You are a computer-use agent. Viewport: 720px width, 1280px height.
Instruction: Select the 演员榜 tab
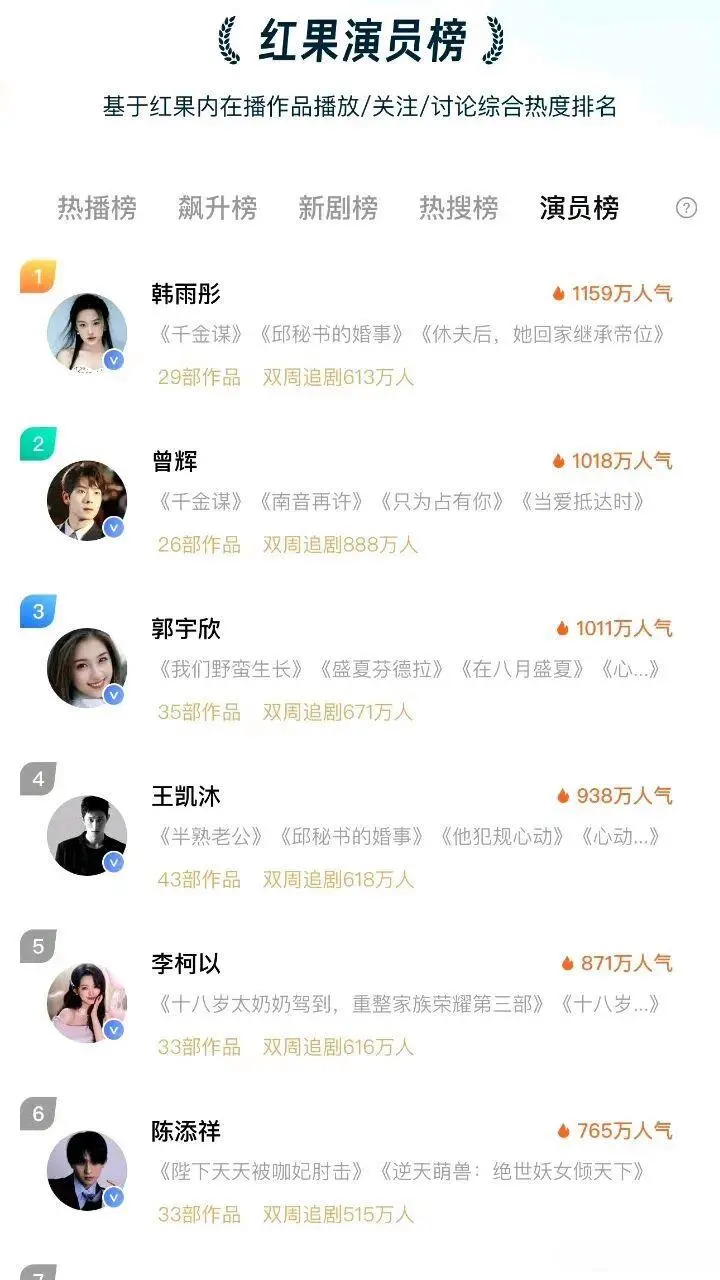point(579,208)
